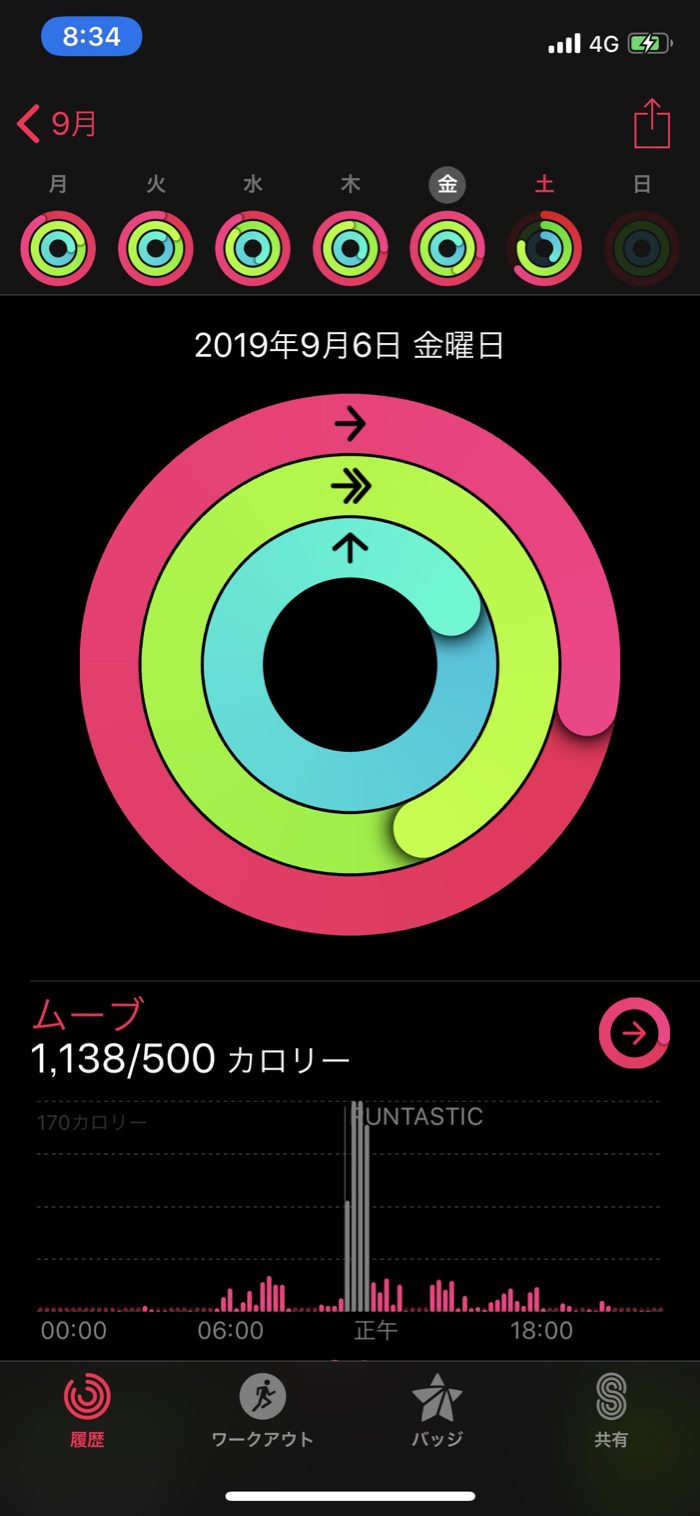Share this activity summary
The image size is (700, 1516).
click(651, 125)
